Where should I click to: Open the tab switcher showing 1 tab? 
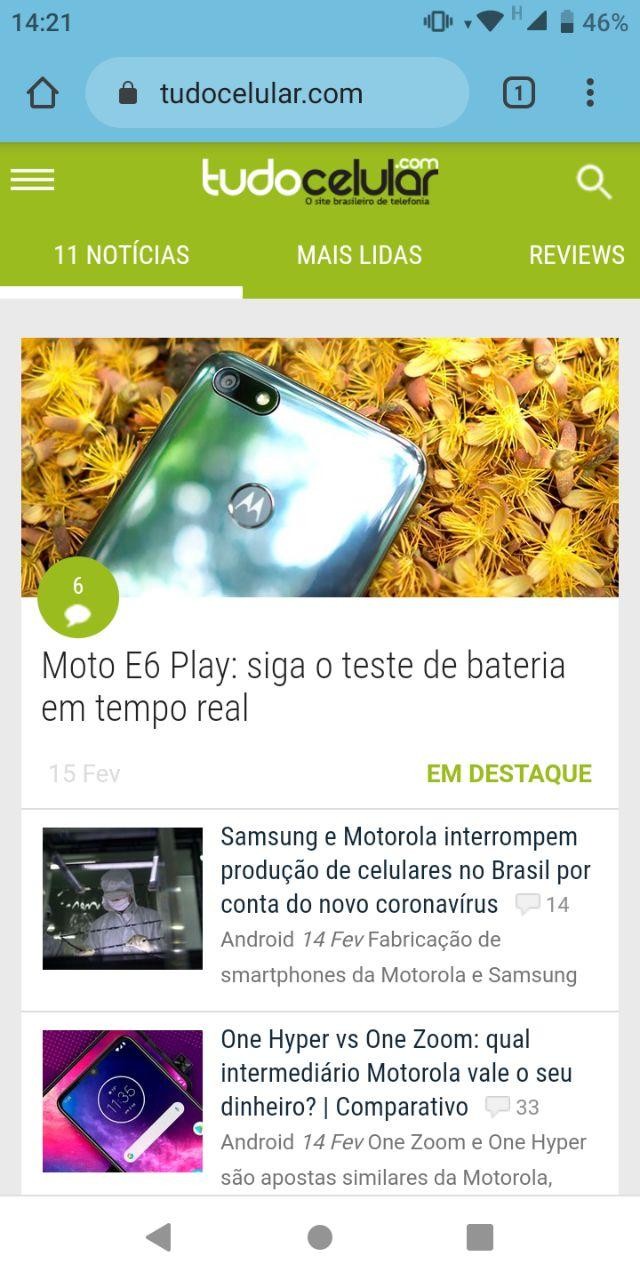pos(518,93)
